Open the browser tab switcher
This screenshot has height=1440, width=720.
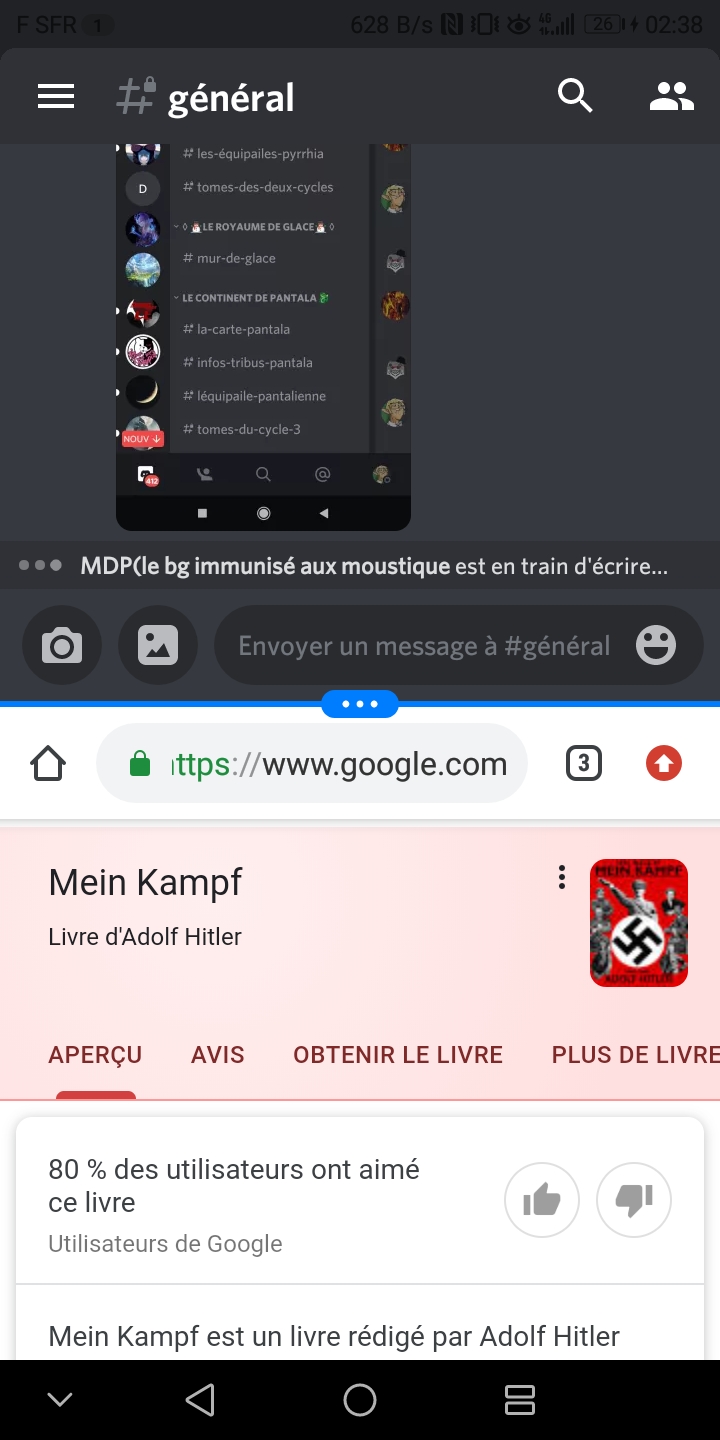584,765
